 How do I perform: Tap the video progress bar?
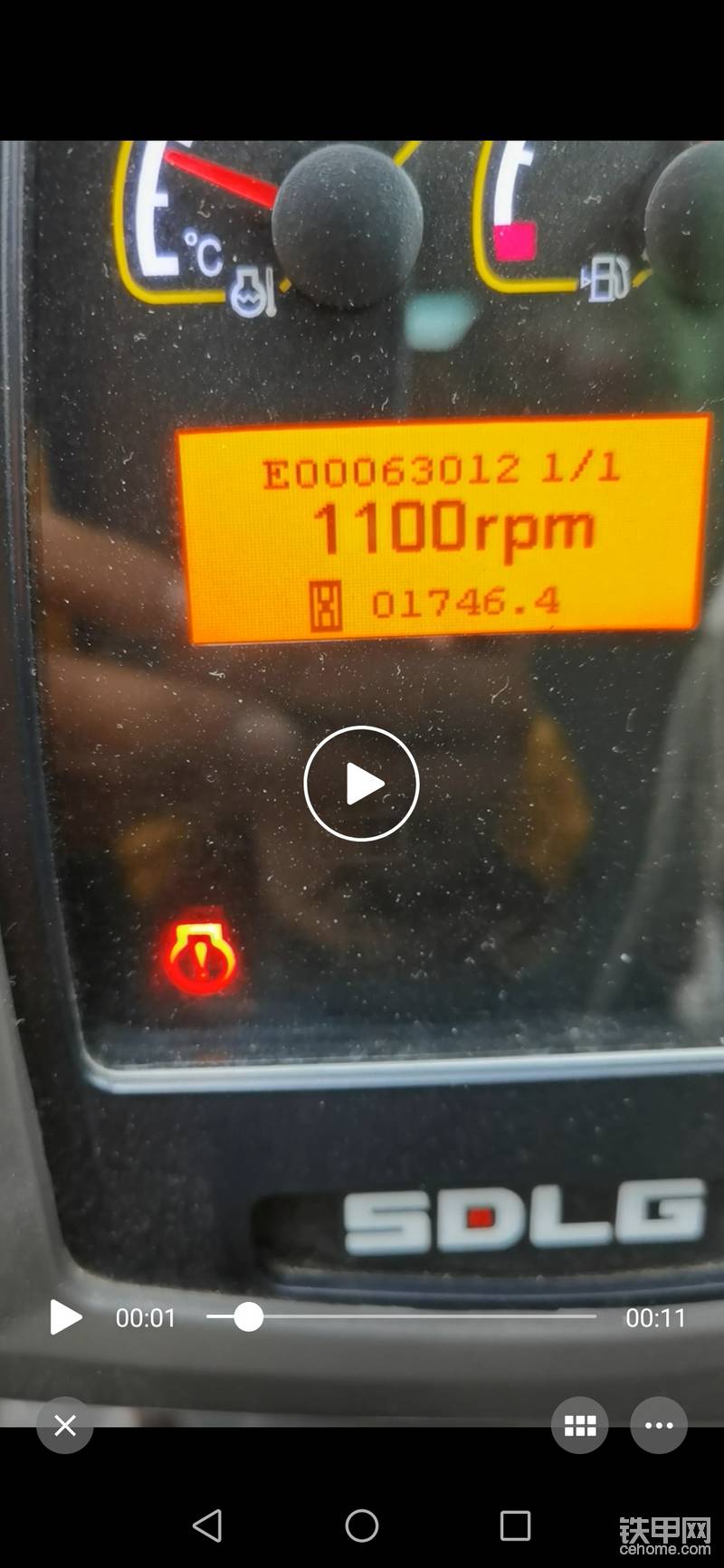(401, 1317)
